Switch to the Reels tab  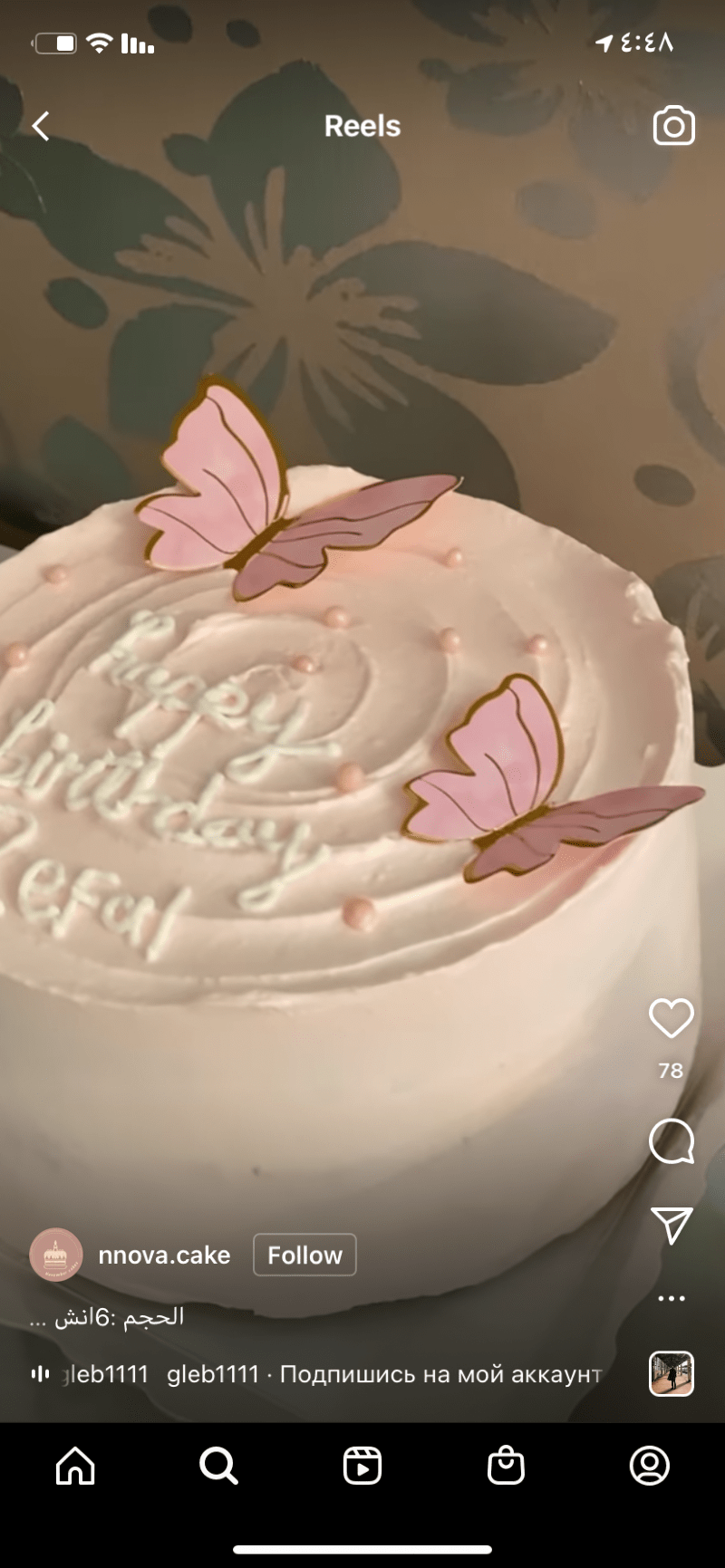pos(362,1465)
